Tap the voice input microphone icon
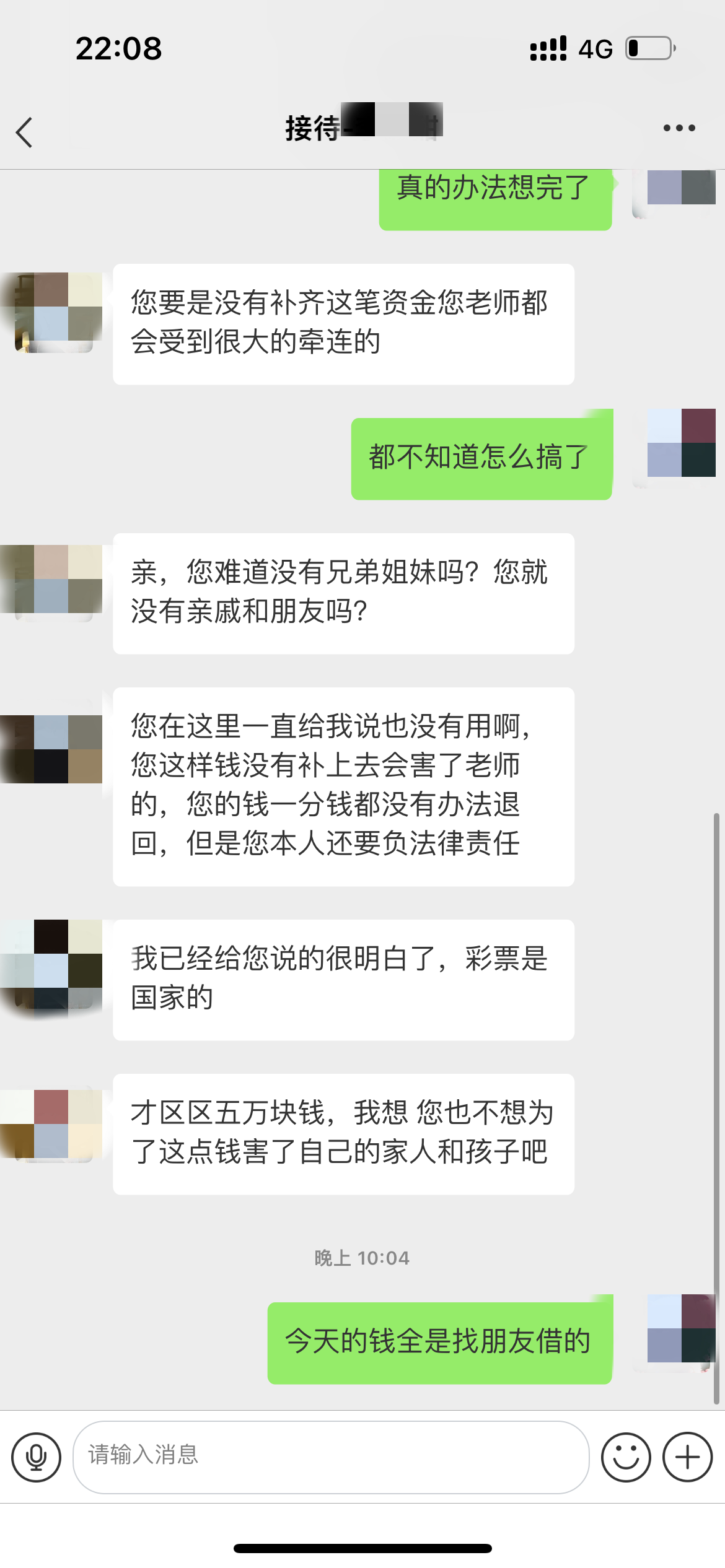This screenshot has height=1568, width=725. pos(37,1457)
